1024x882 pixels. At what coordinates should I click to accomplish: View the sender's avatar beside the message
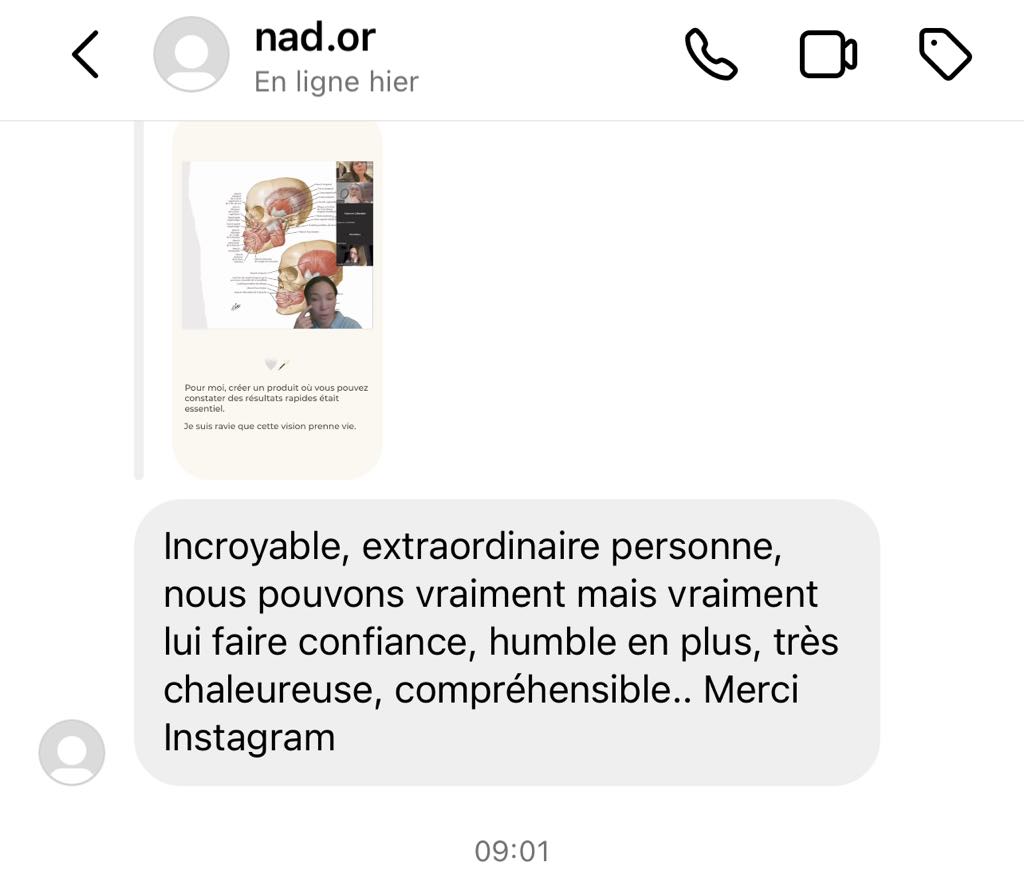(71, 752)
